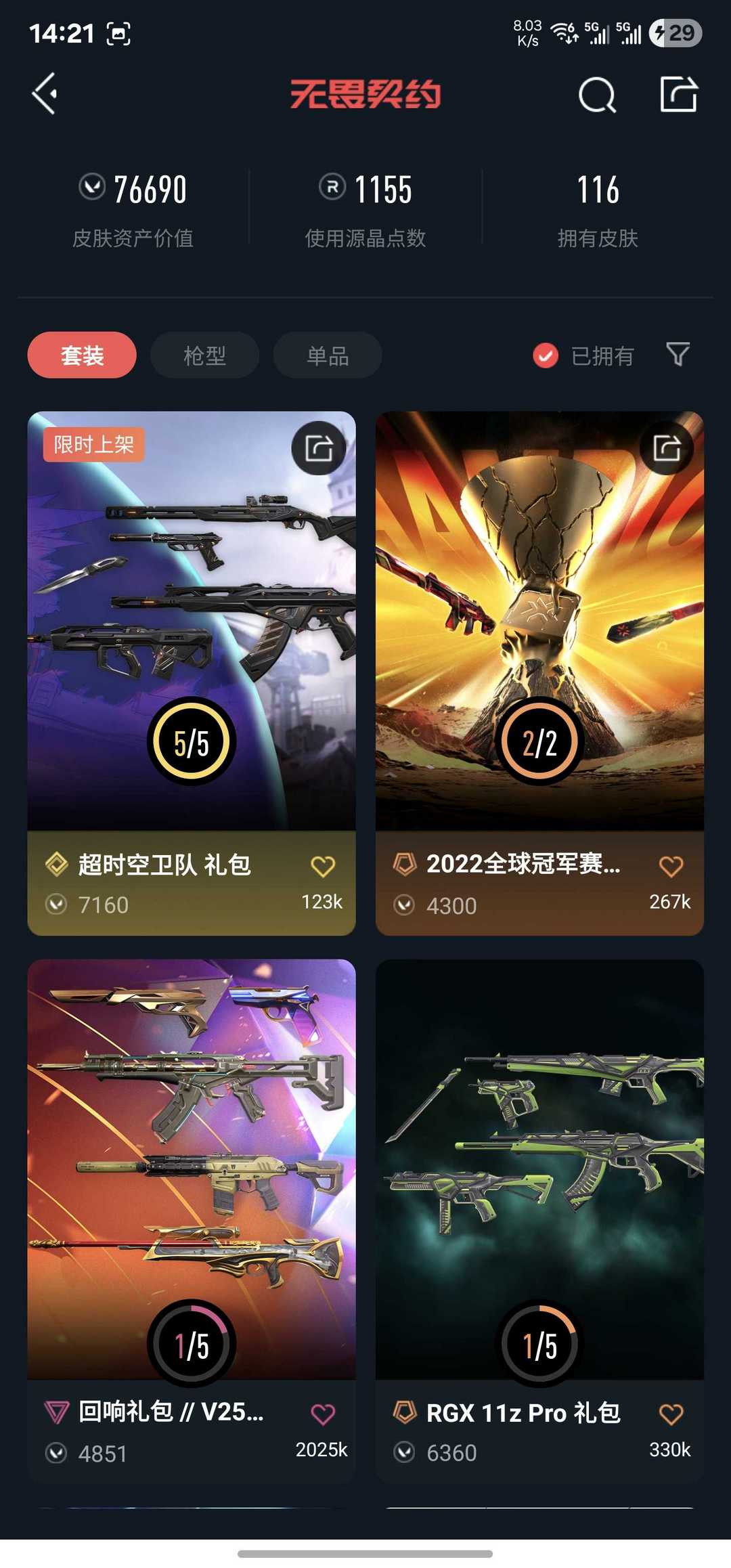Like the 超时空卫队 礼包 bundle
This screenshot has height=1568, width=731.
click(323, 866)
